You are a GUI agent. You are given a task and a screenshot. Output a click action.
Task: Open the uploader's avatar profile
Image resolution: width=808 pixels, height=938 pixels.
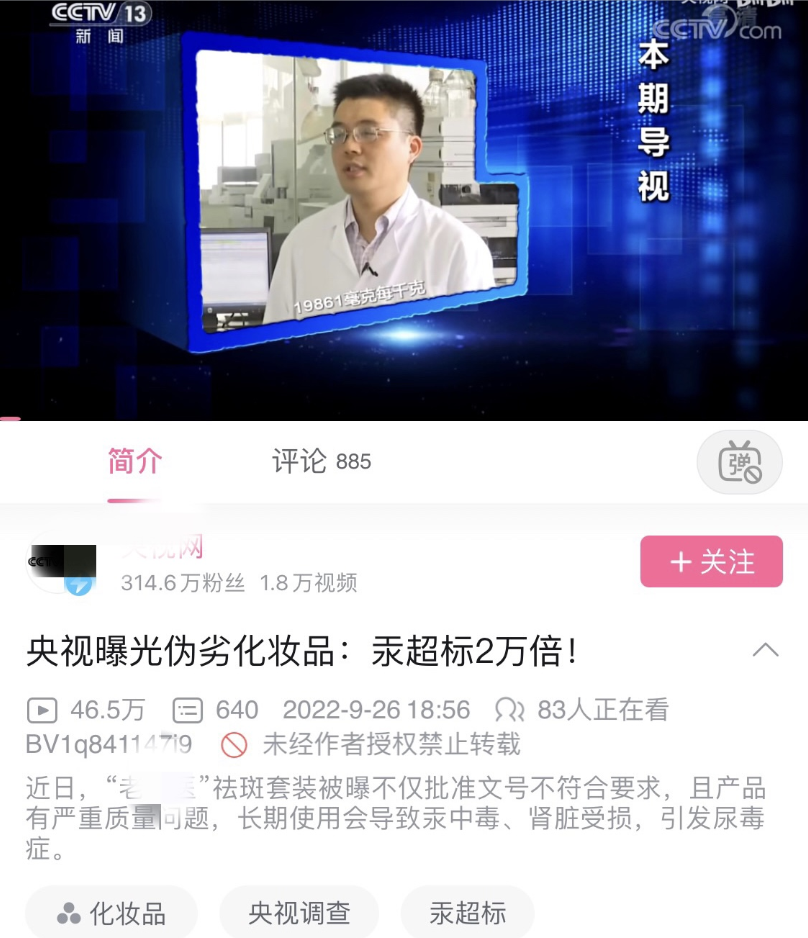coord(60,567)
